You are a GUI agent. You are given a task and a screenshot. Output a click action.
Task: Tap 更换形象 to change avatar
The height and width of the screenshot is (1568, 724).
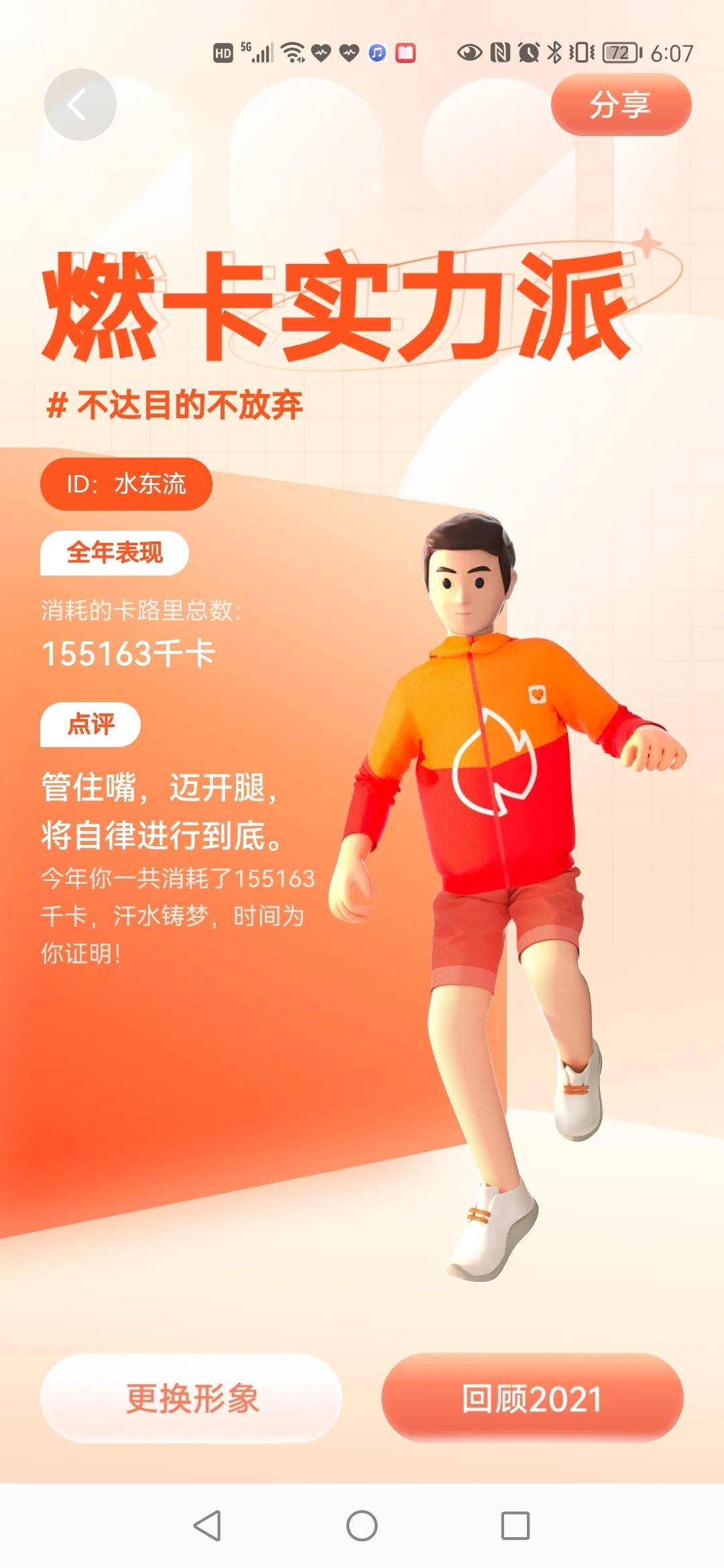[192, 1398]
